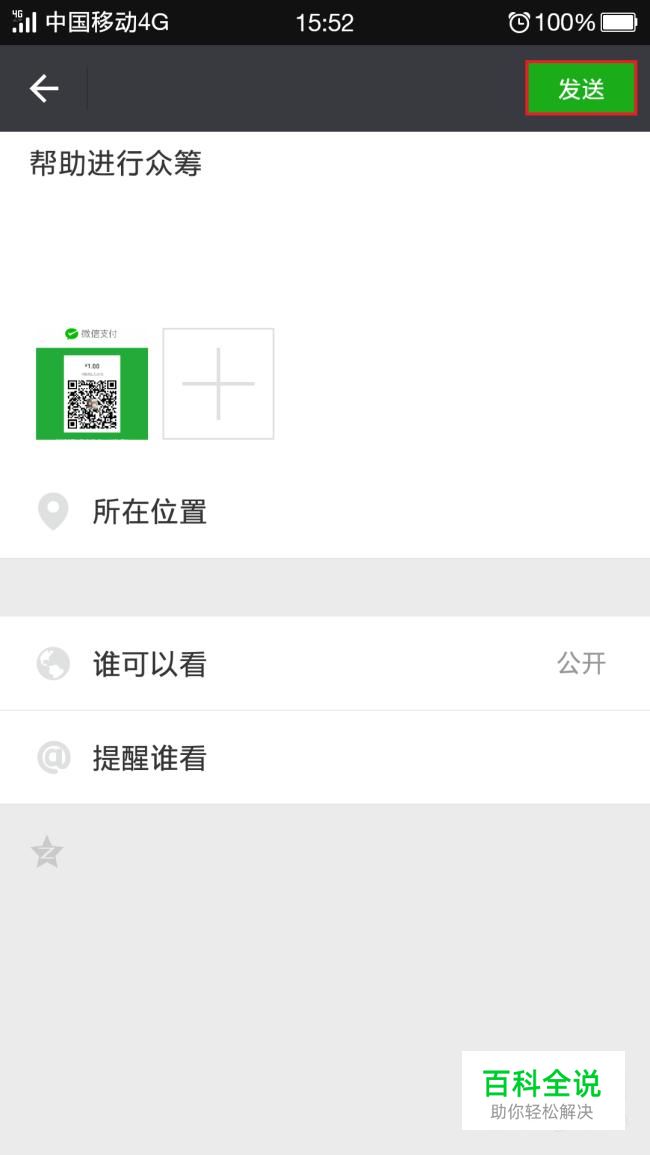Open 提醒谁看 to mention friends
650x1155 pixels.
150,758
